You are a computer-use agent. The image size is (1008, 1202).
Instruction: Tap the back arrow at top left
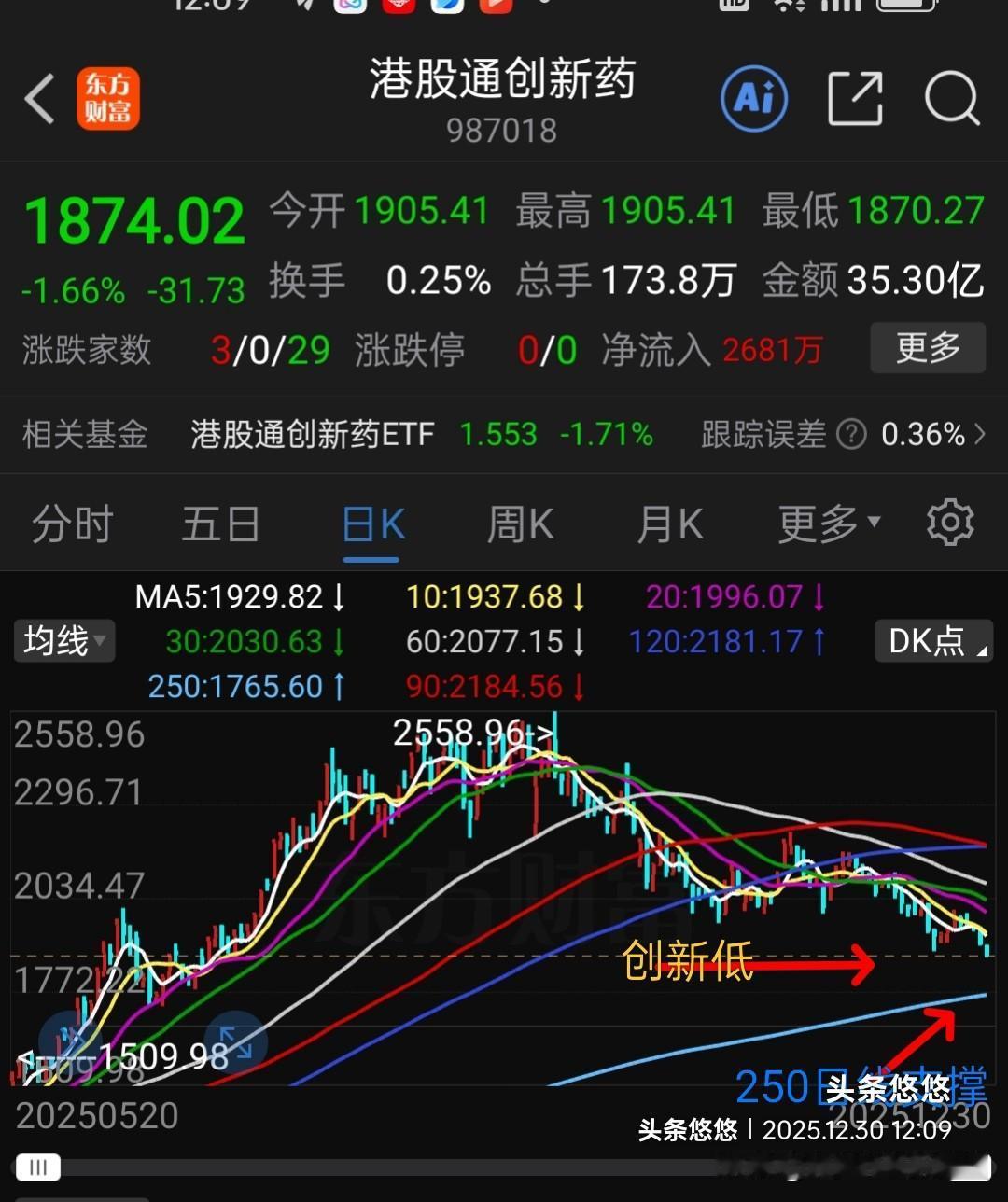tap(39, 98)
